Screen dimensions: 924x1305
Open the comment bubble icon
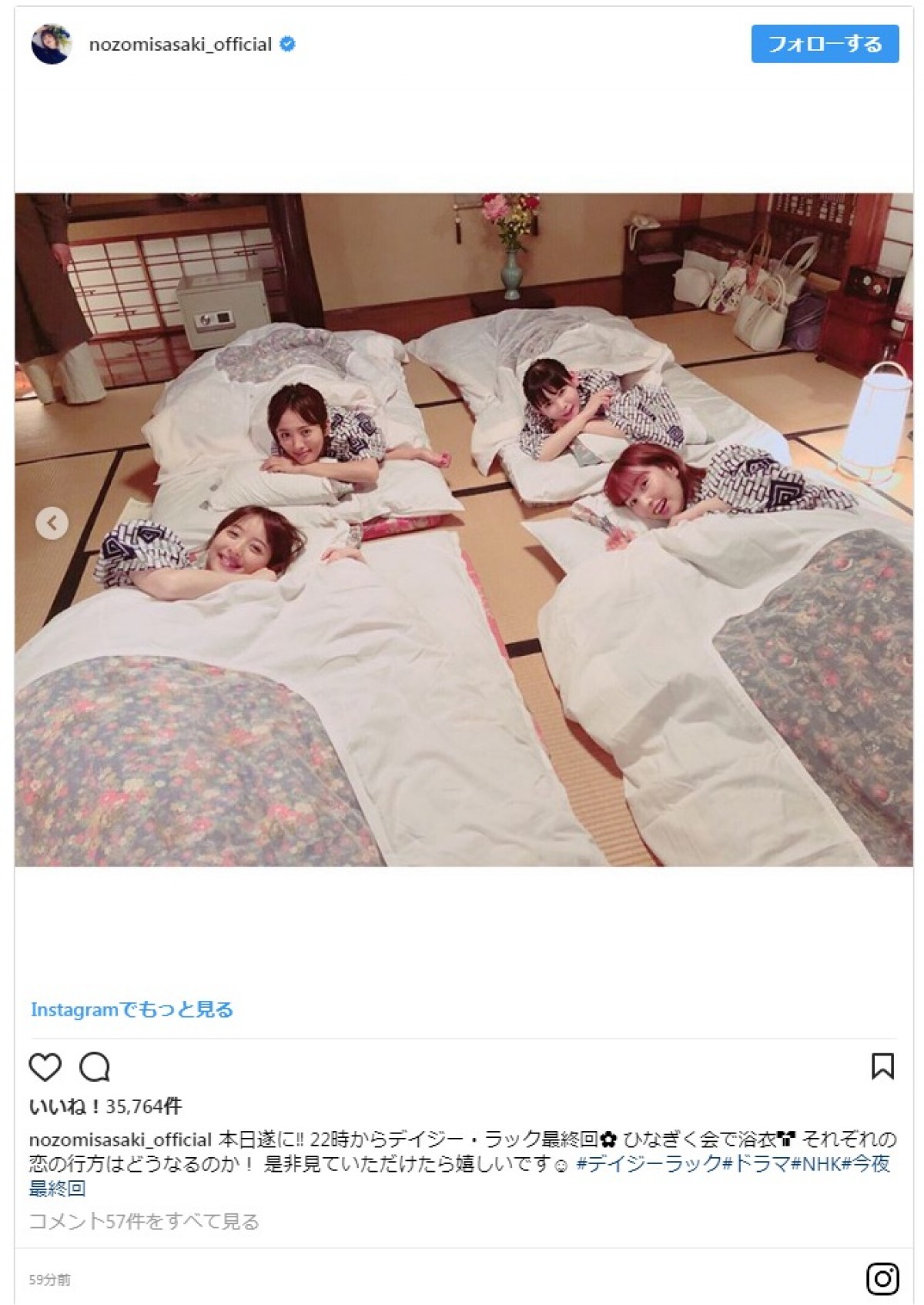95,1067
